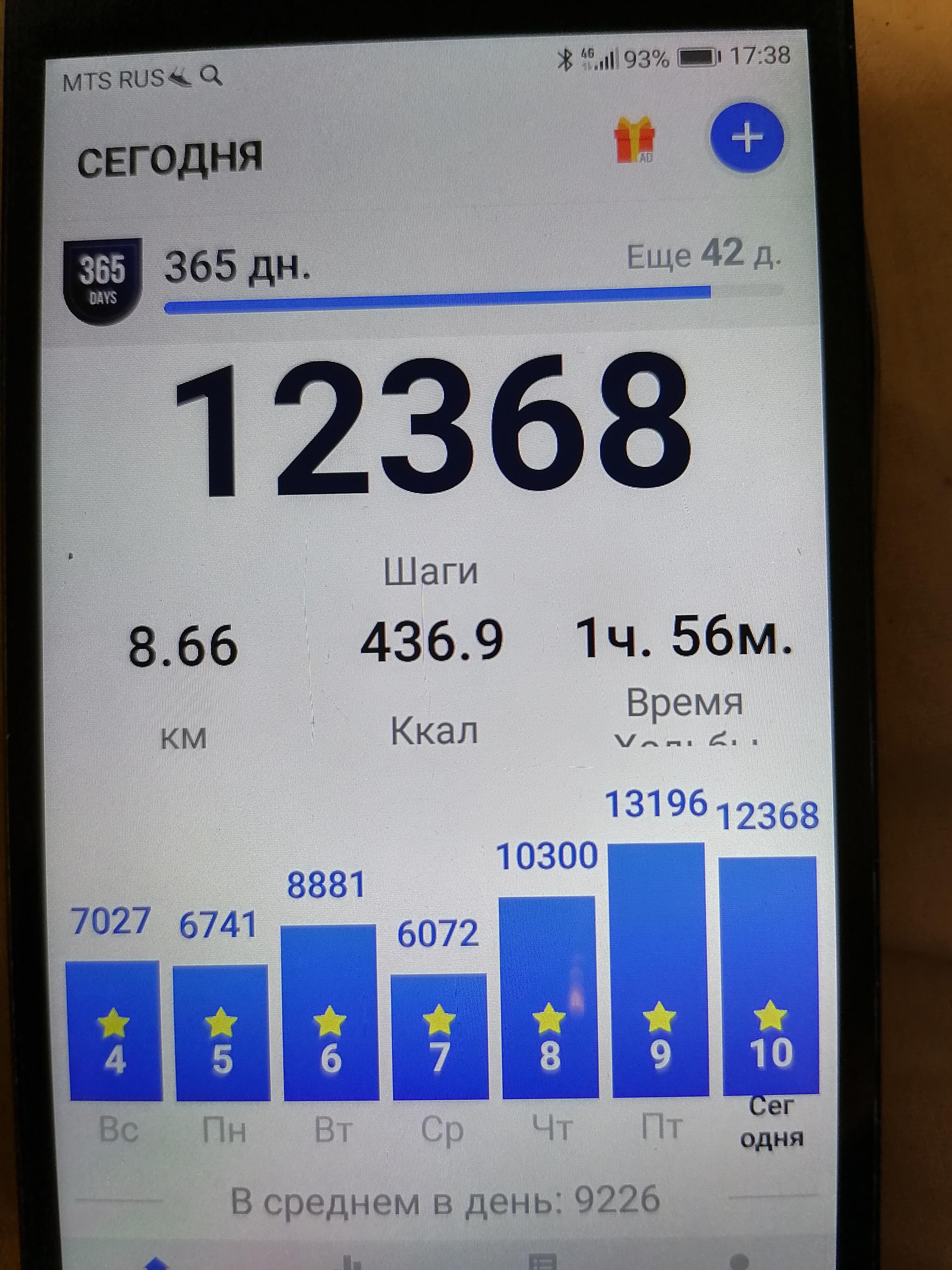Image resolution: width=952 pixels, height=1270 pixels.
Task: Open the gift box ad icon
Action: (635, 140)
